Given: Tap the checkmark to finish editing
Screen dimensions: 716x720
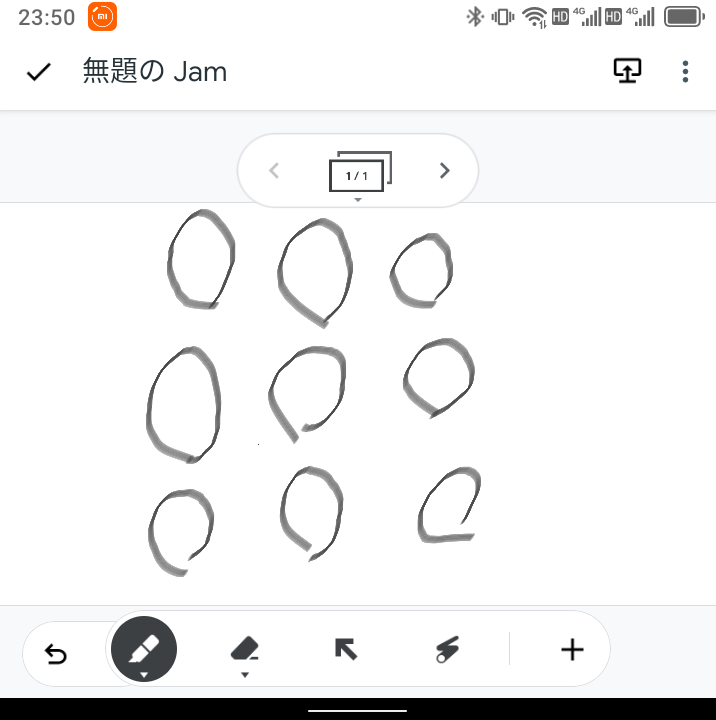Looking at the screenshot, I should (x=38, y=72).
